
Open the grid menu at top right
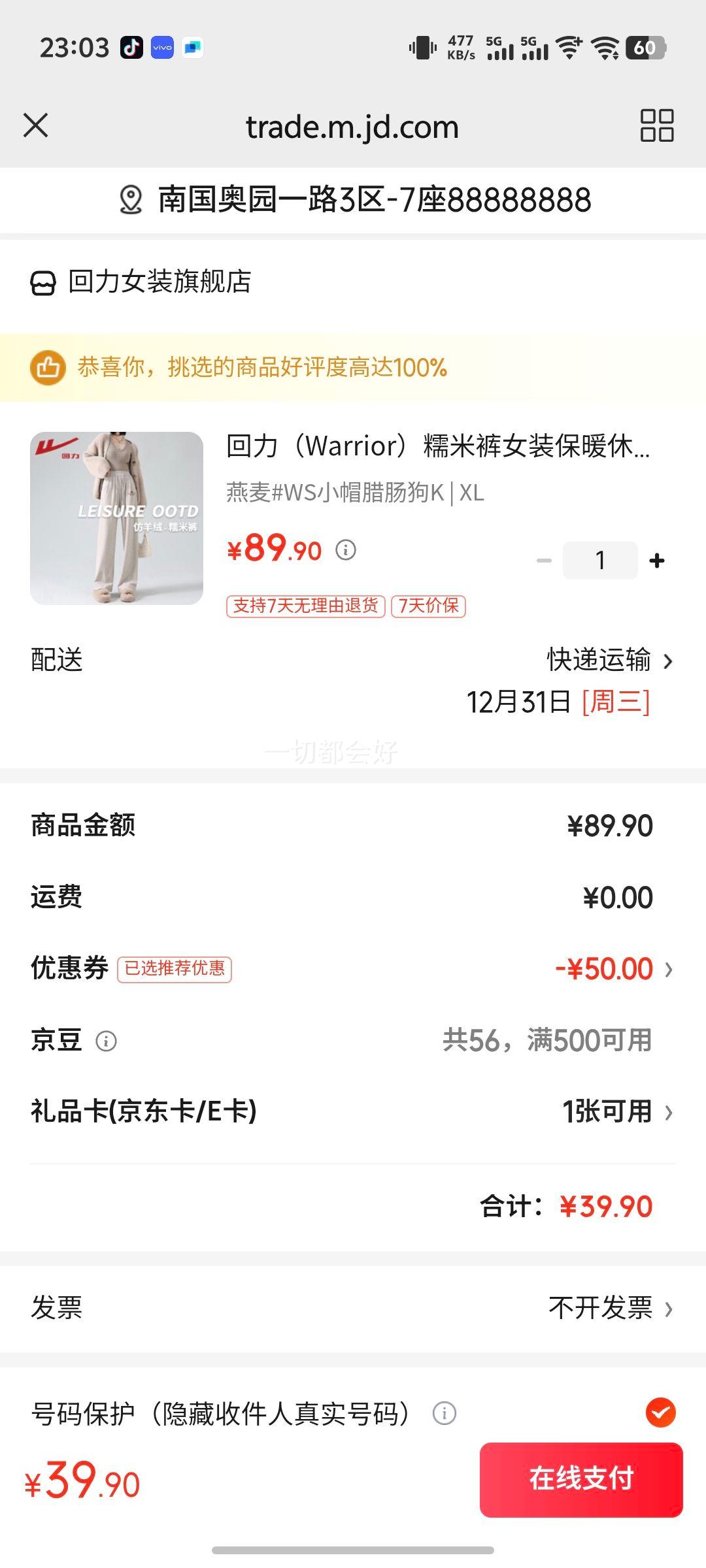(657, 125)
